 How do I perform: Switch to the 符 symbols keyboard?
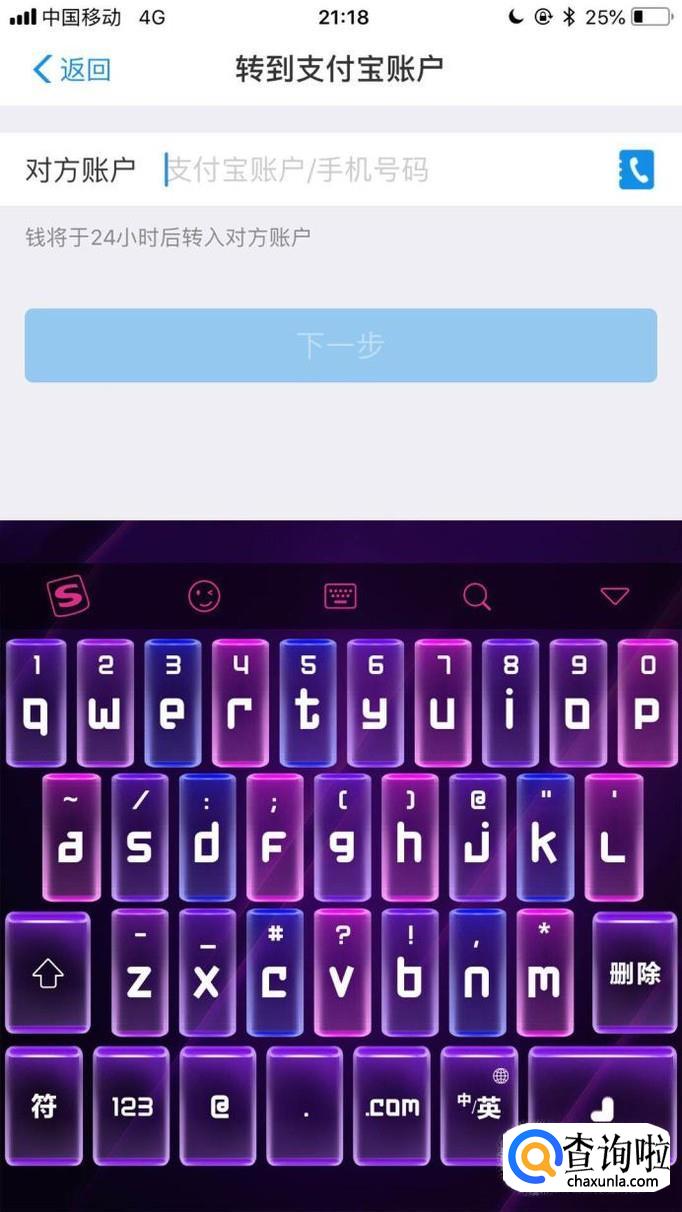(x=44, y=1106)
